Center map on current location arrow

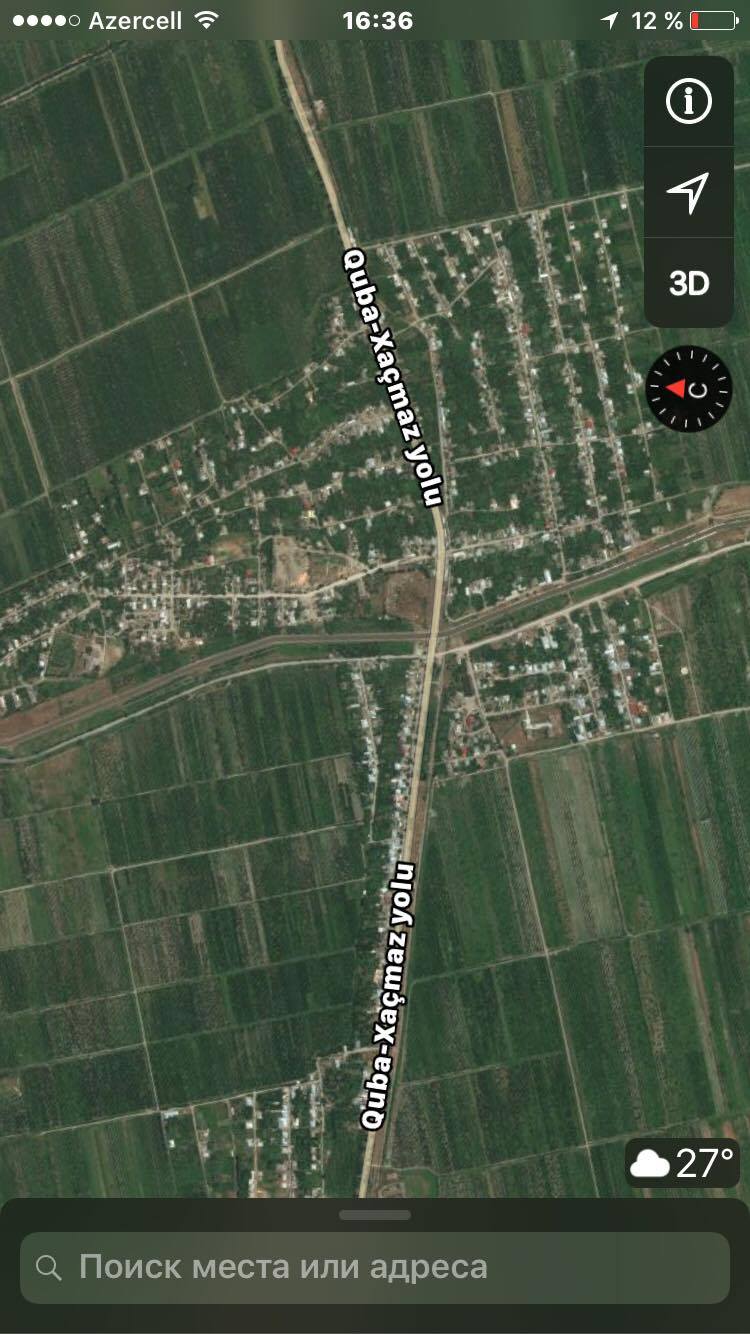[688, 192]
